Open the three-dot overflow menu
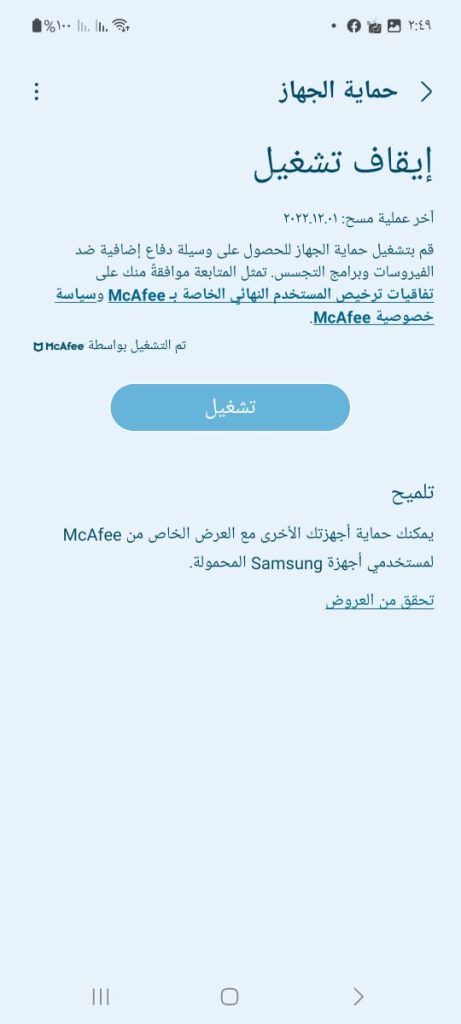461x1024 pixels. pyautogui.click(x=37, y=91)
